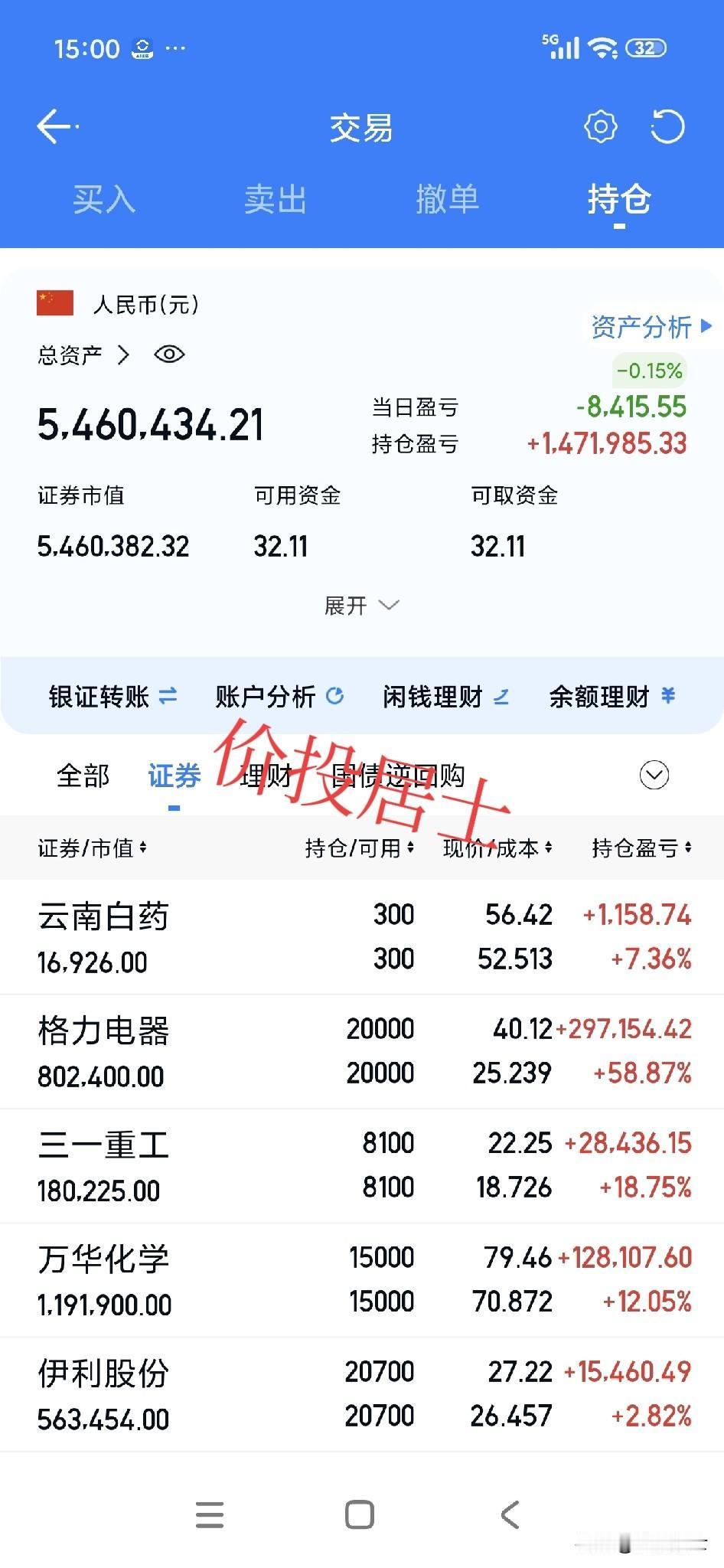Open 闲钱理财 (idle cash management) function

pos(444,697)
